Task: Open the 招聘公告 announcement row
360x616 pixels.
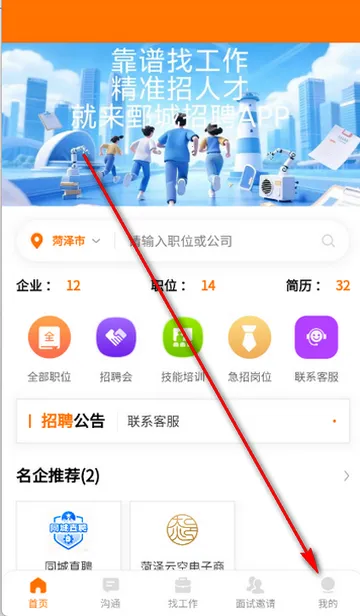Action: click(x=183, y=422)
